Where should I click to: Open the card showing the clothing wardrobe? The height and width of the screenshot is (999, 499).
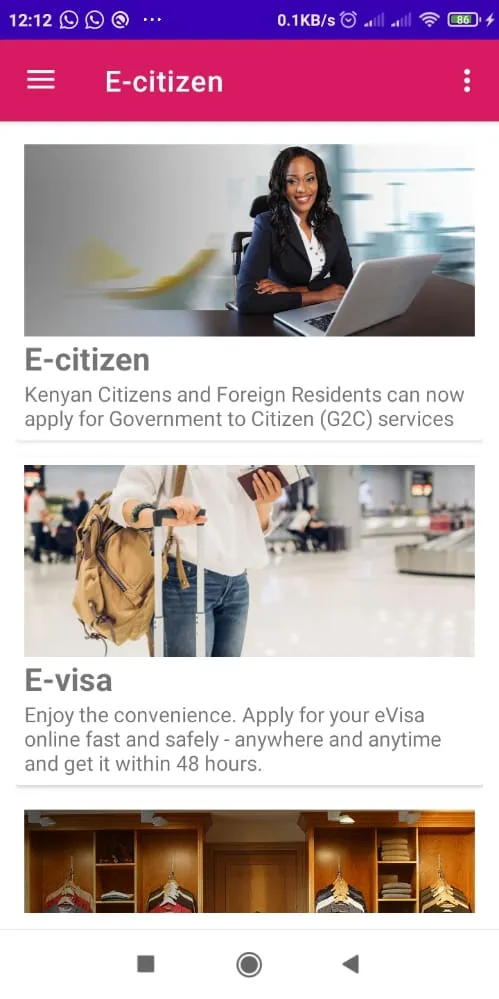coord(249,861)
